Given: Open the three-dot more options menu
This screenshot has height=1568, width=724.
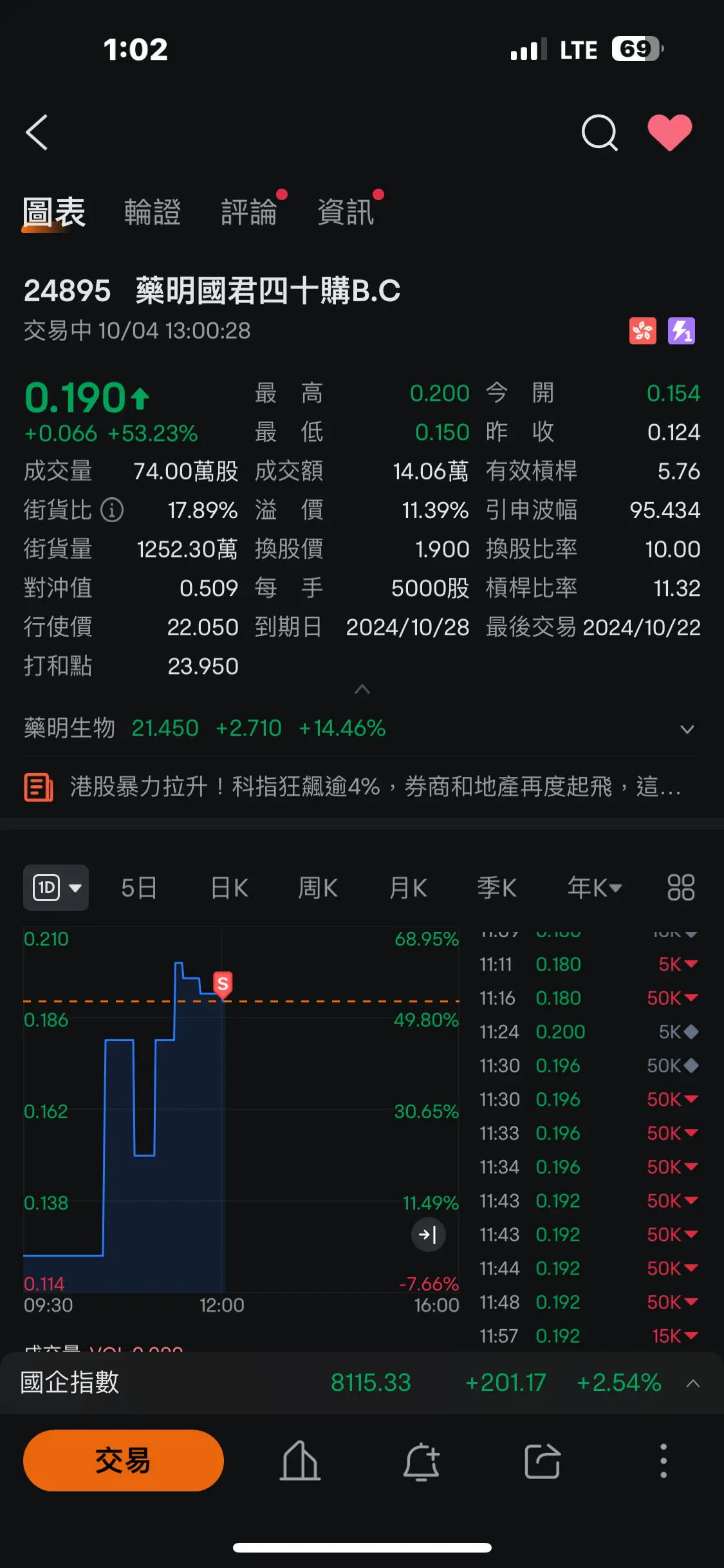Looking at the screenshot, I should click(664, 1461).
